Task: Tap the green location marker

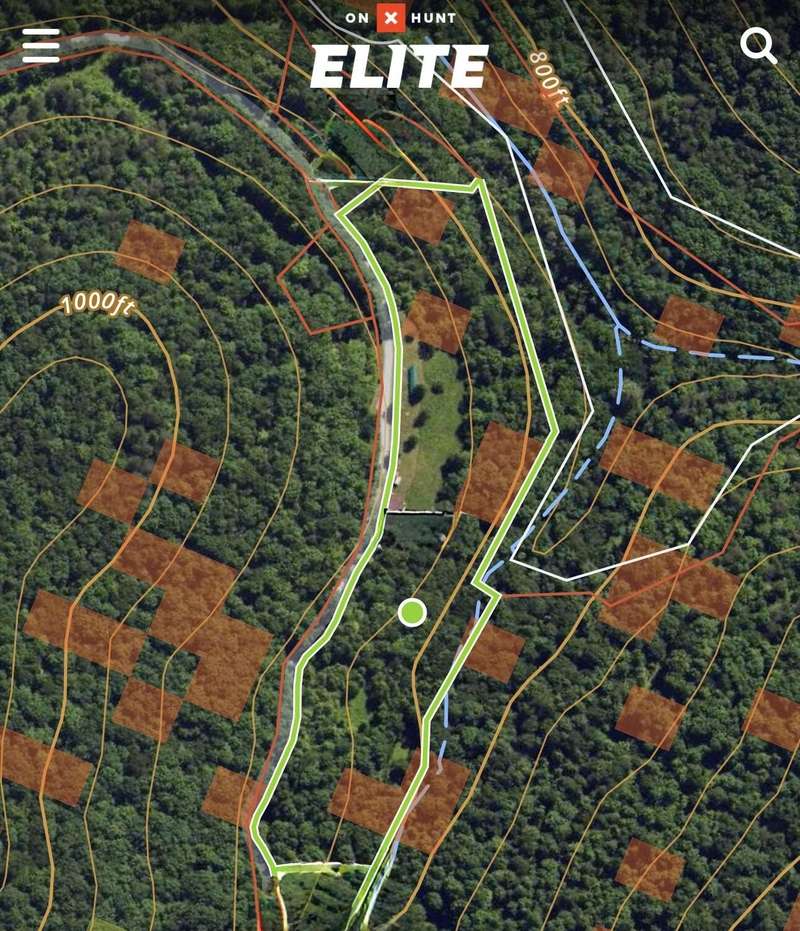Action: [x=412, y=612]
